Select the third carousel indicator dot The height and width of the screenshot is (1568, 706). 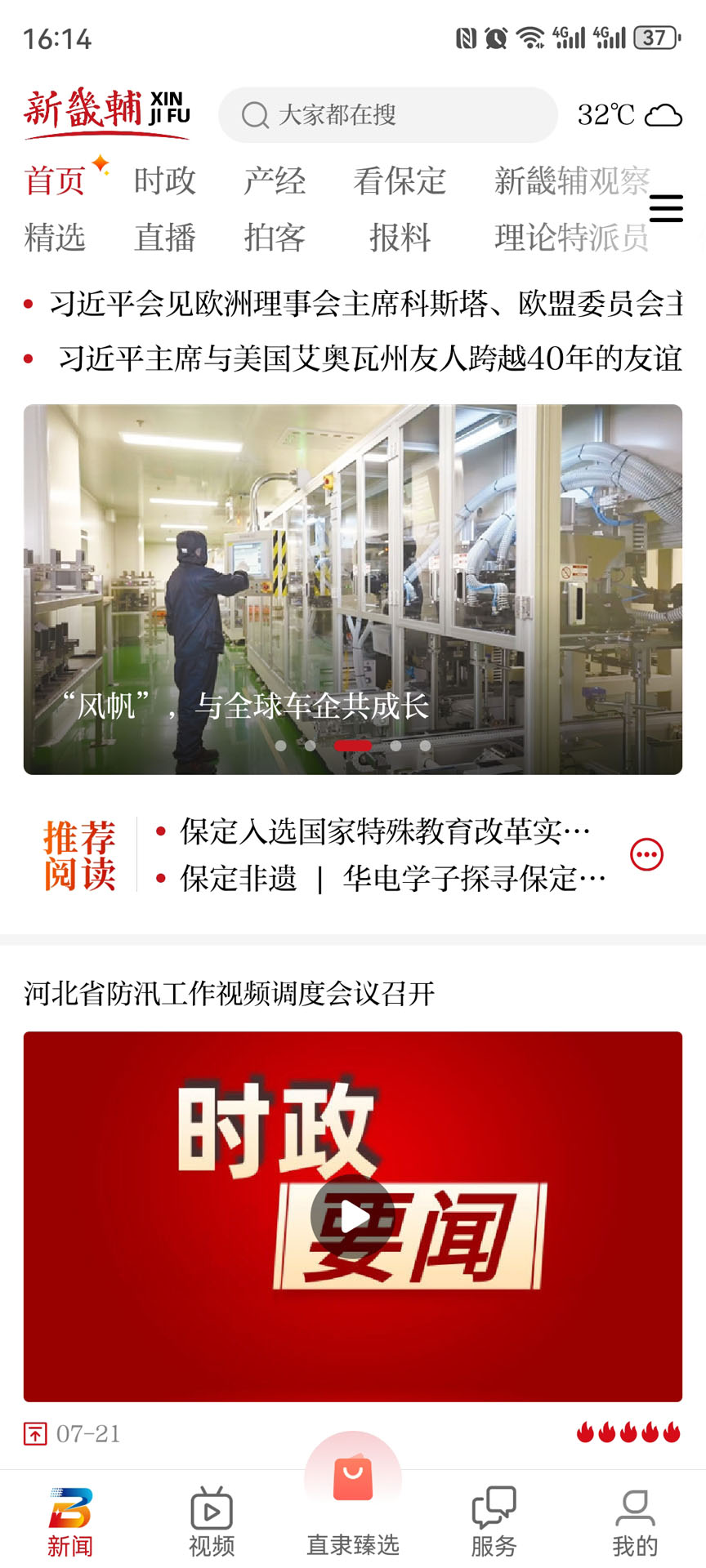click(352, 746)
